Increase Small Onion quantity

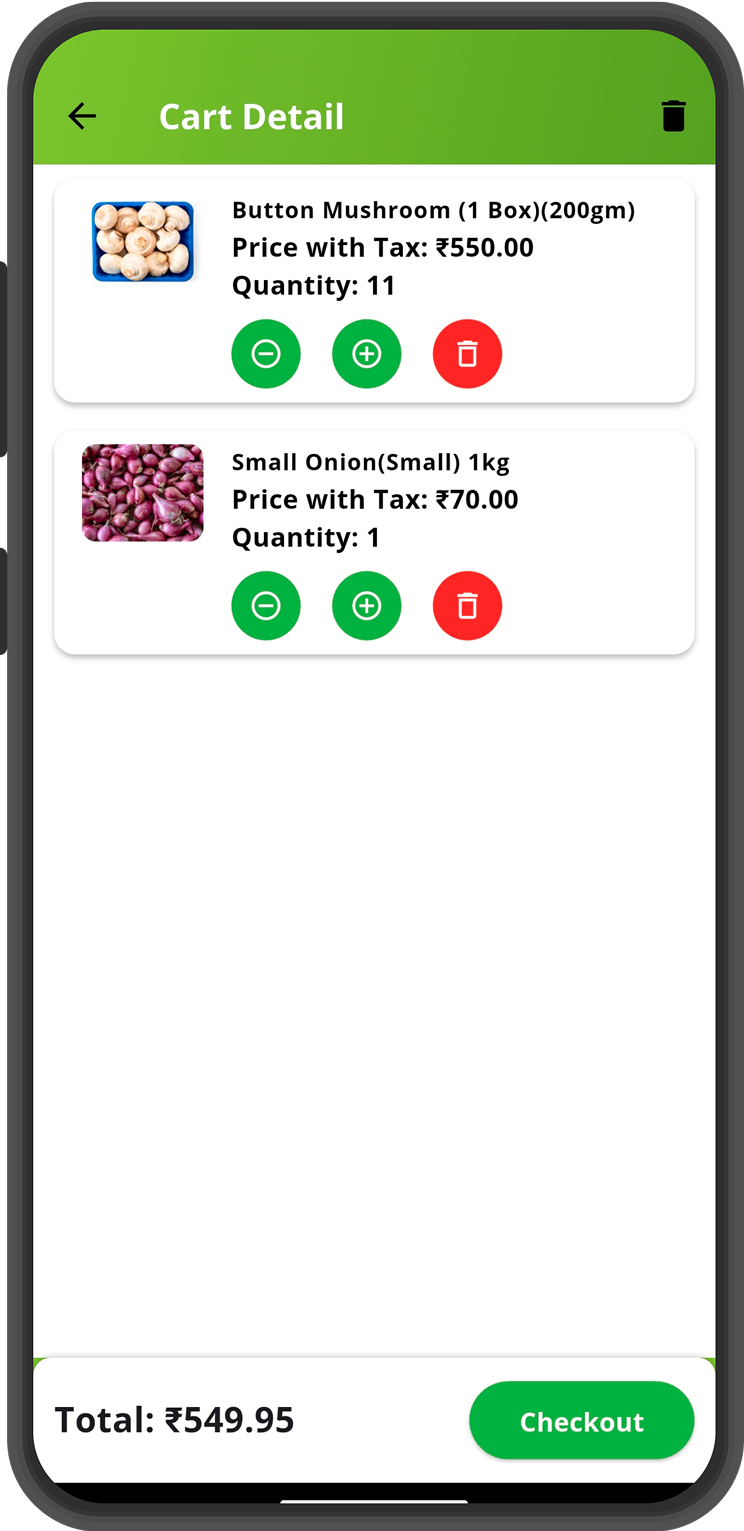[367, 606]
